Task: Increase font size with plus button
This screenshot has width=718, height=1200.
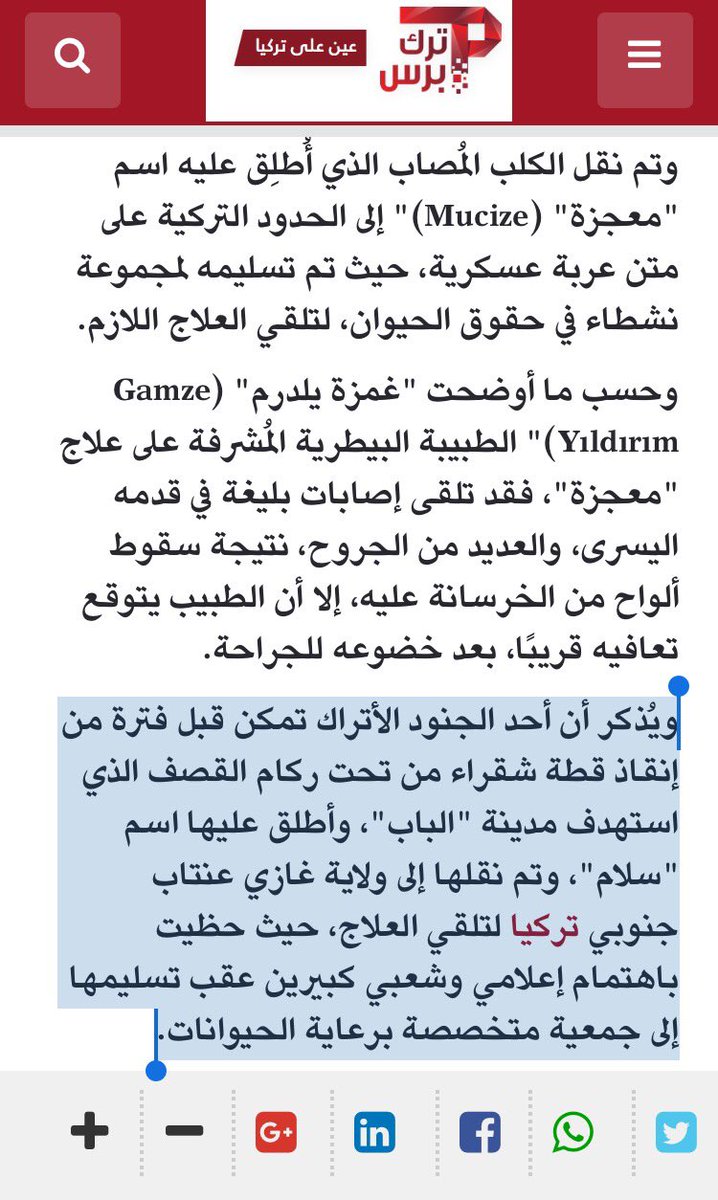Action: click(x=90, y=1132)
